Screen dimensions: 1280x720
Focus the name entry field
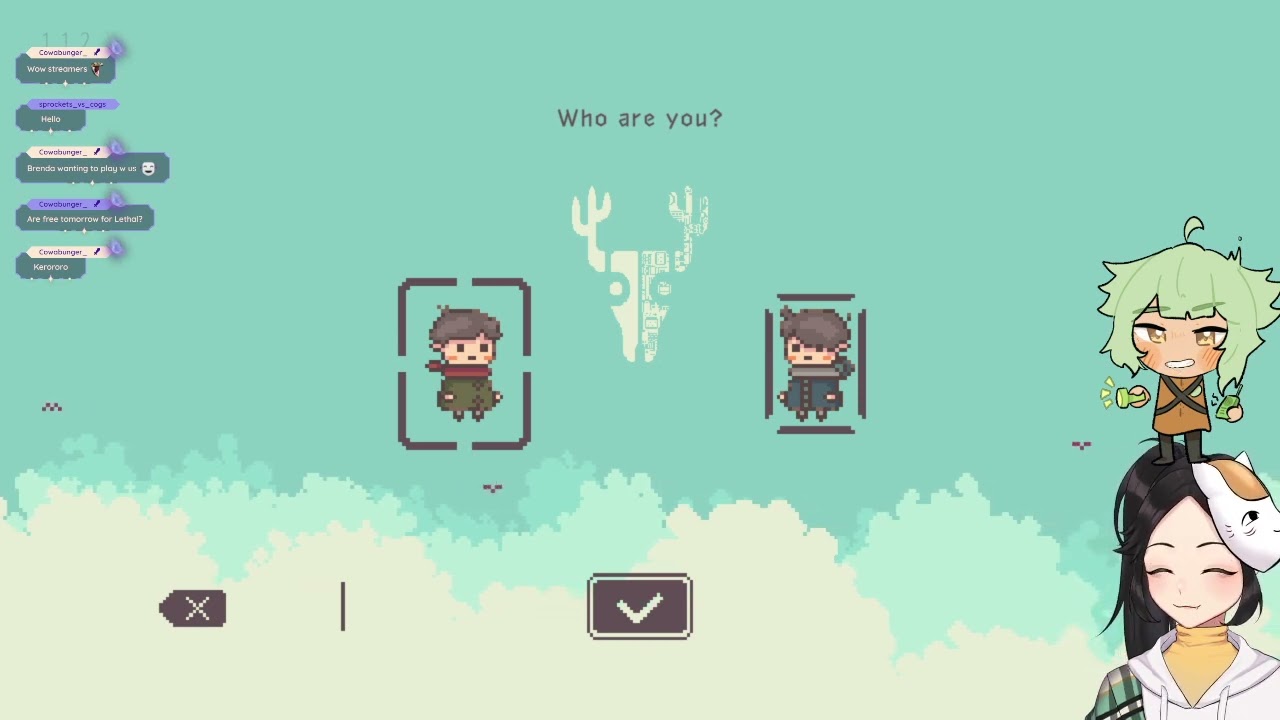pos(400,607)
